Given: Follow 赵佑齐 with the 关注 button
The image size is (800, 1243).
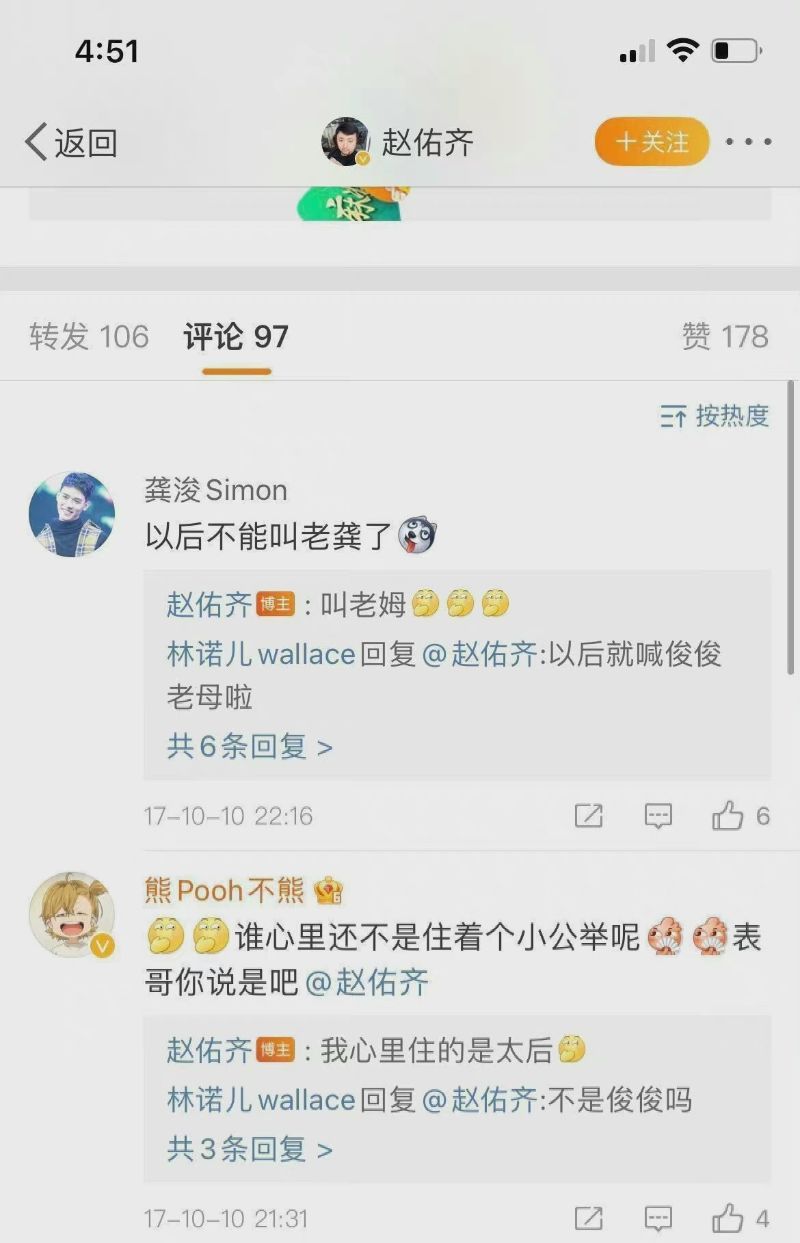Looking at the screenshot, I should [x=652, y=142].
